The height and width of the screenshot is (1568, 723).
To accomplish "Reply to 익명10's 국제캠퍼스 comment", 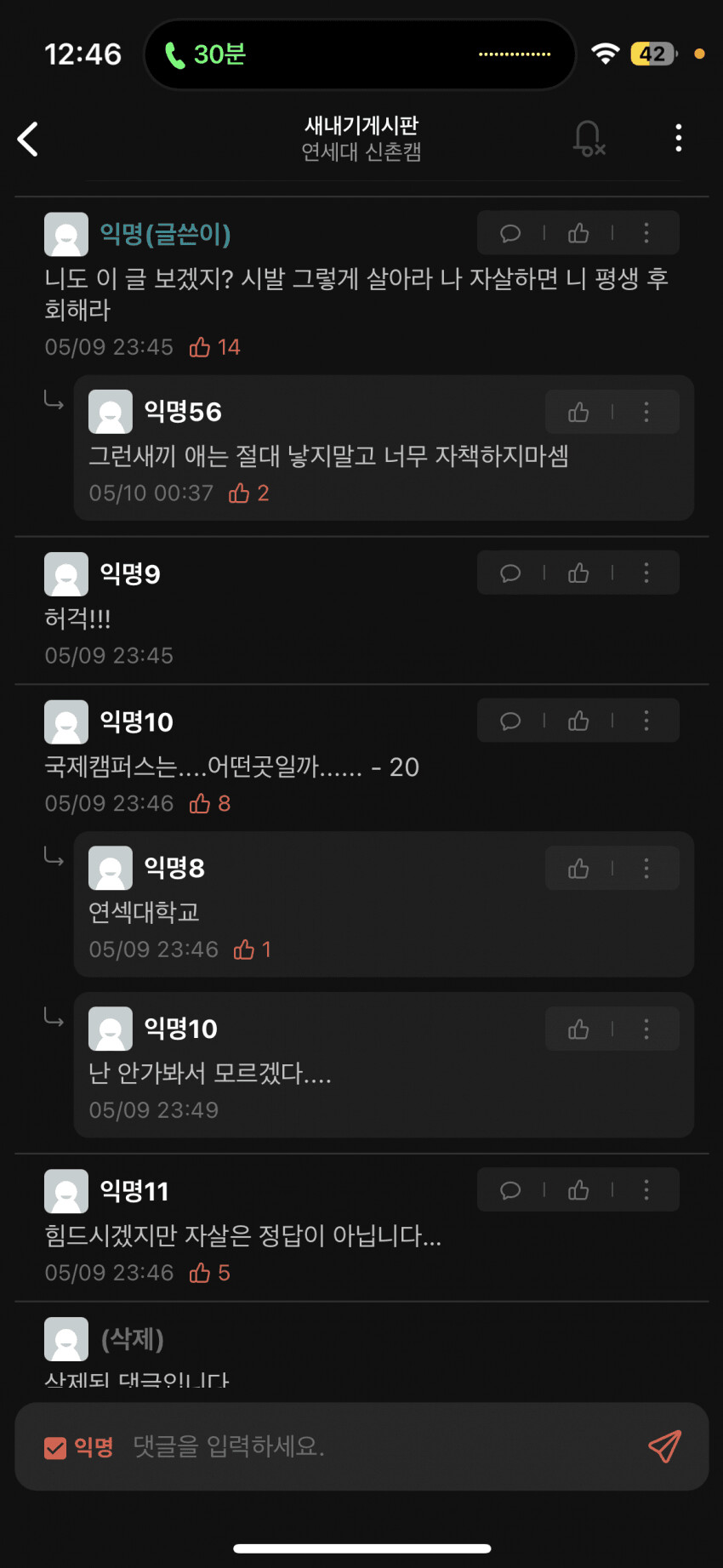I will coord(510,721).
